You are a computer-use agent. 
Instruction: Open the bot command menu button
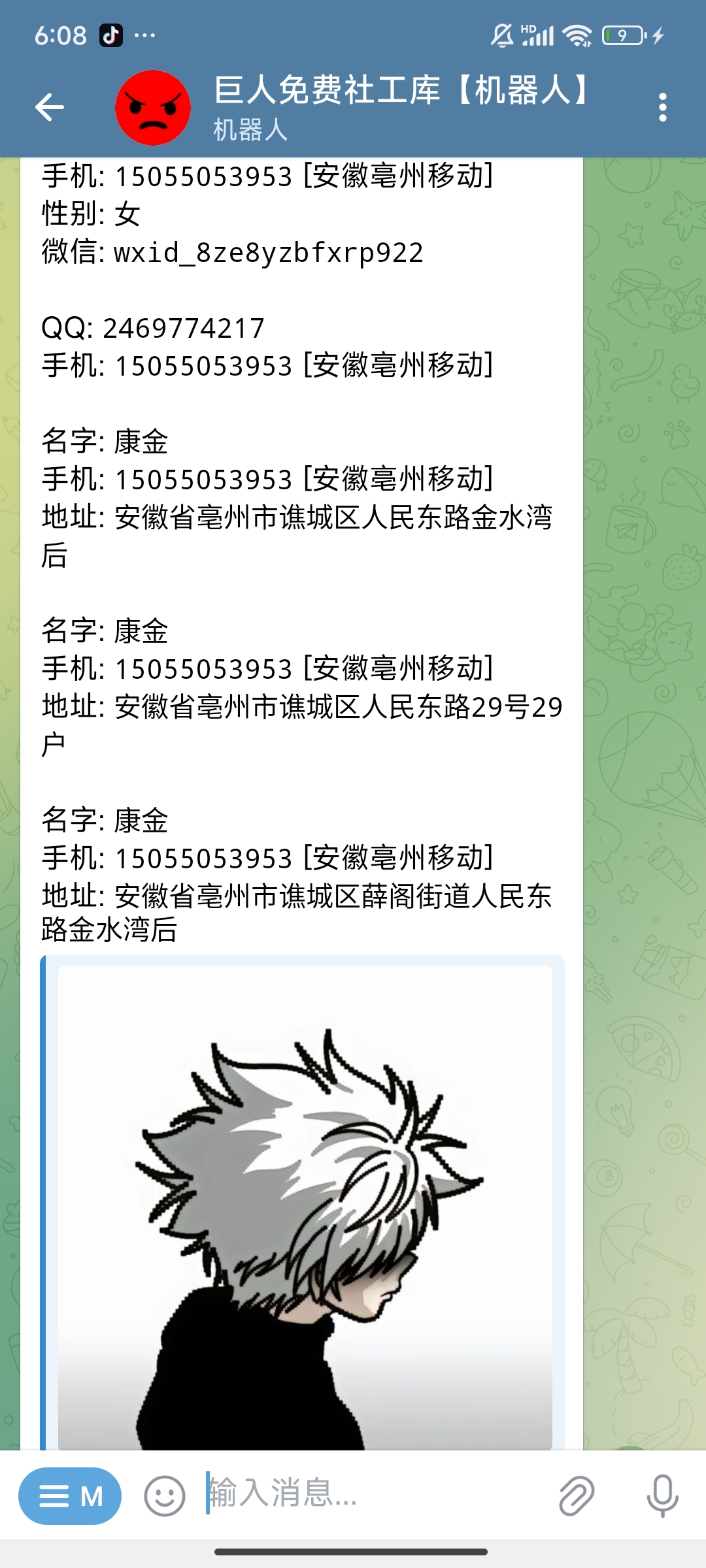(x=70, y=1495)
